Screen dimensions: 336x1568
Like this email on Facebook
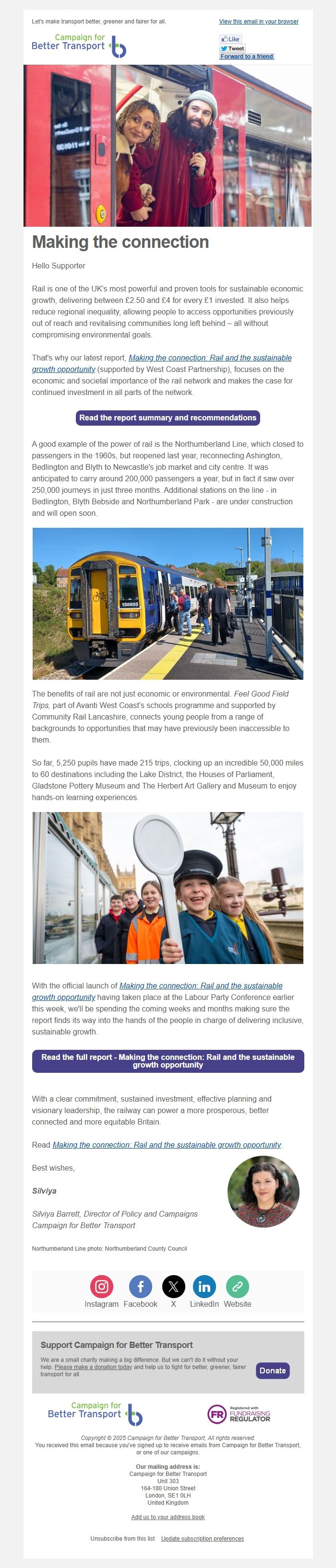tap(230, 39)
